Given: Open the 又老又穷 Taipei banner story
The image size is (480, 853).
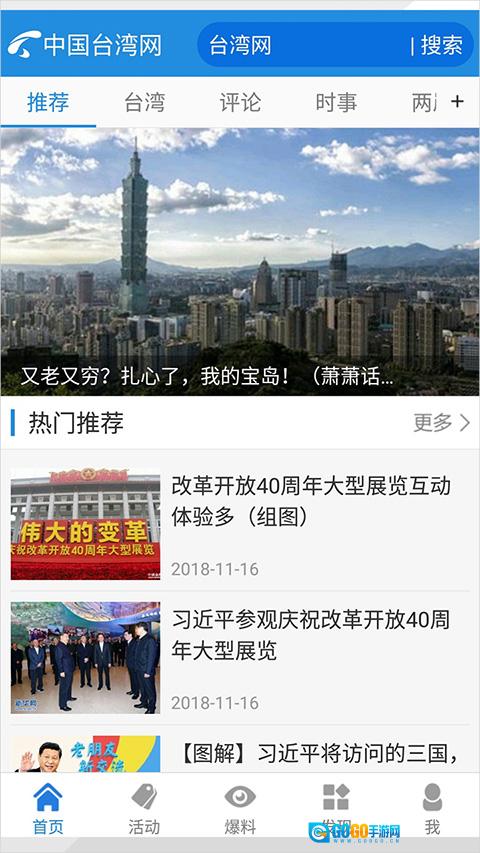Looking at the screenshot, I should point(240,262).
